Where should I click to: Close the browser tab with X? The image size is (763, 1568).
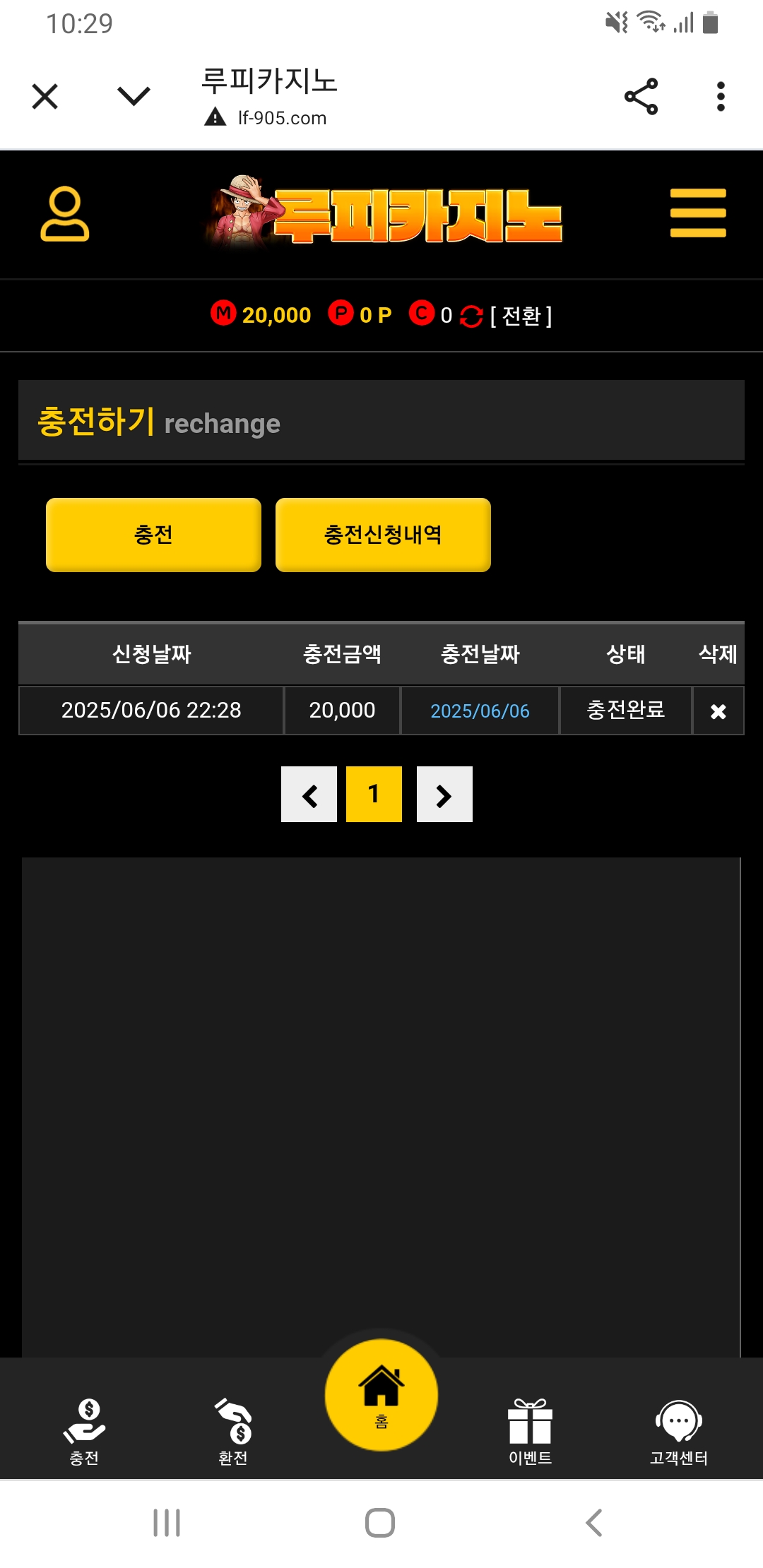point(45,97)
